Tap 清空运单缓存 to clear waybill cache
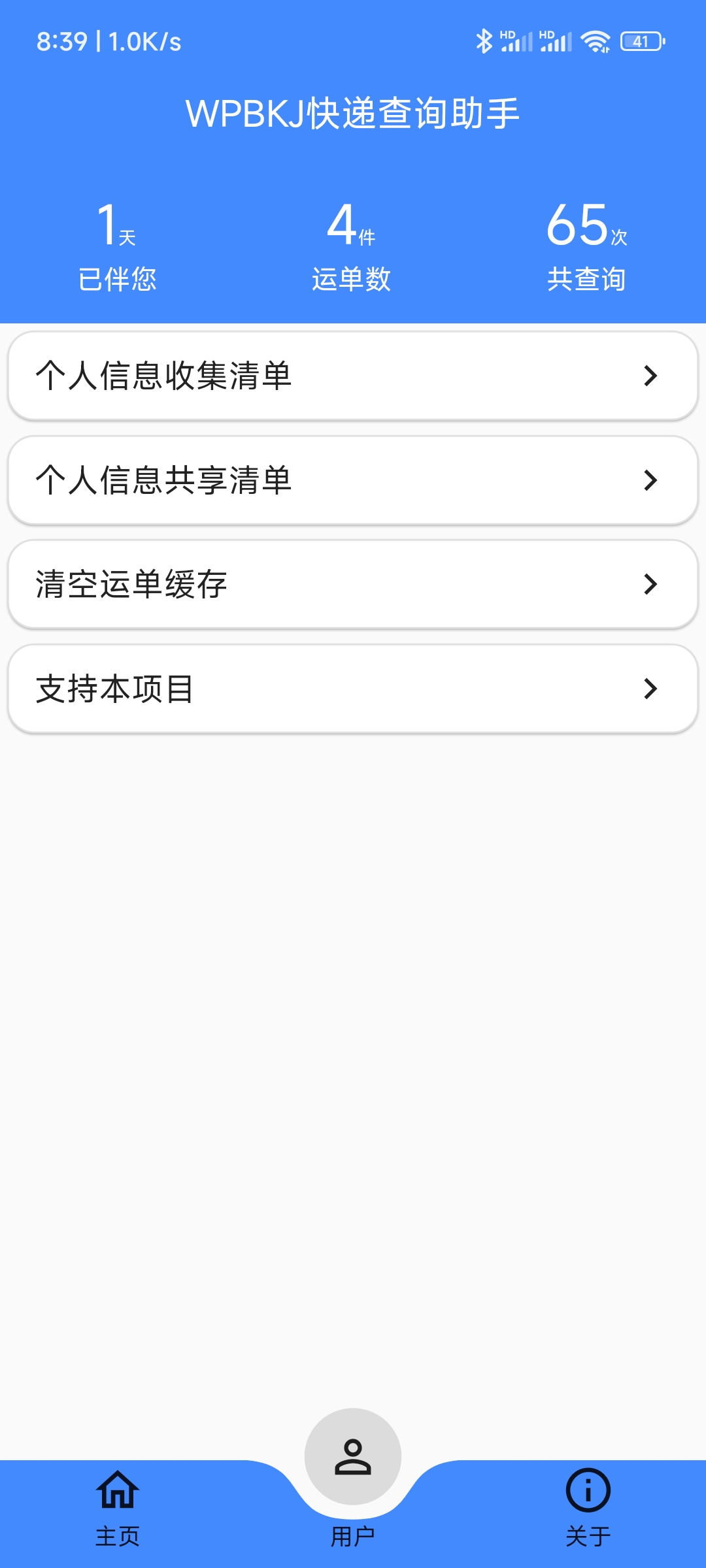The image size is (706, 1568). click(353, 584)
